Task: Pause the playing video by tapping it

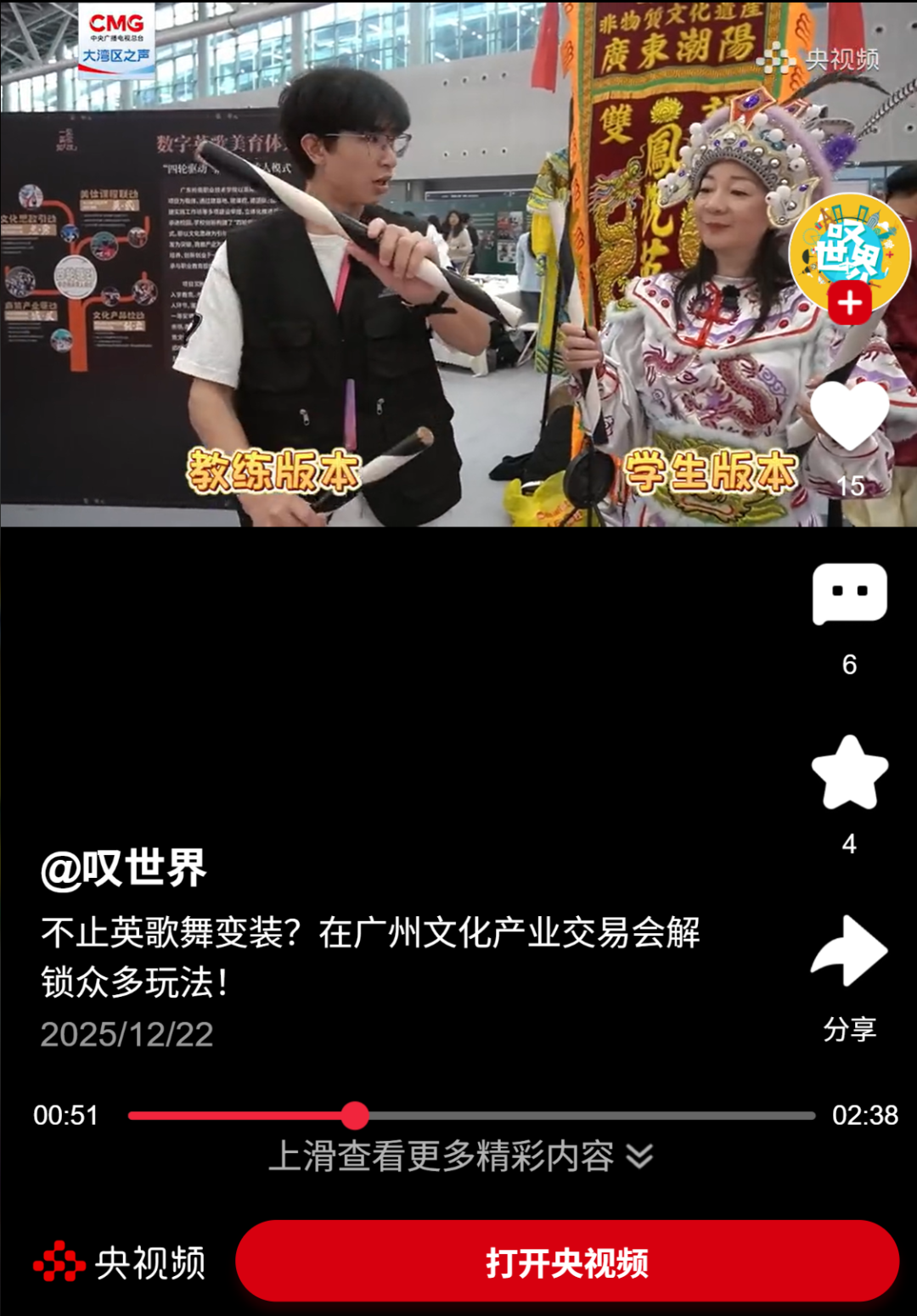Action: [458, 263]
